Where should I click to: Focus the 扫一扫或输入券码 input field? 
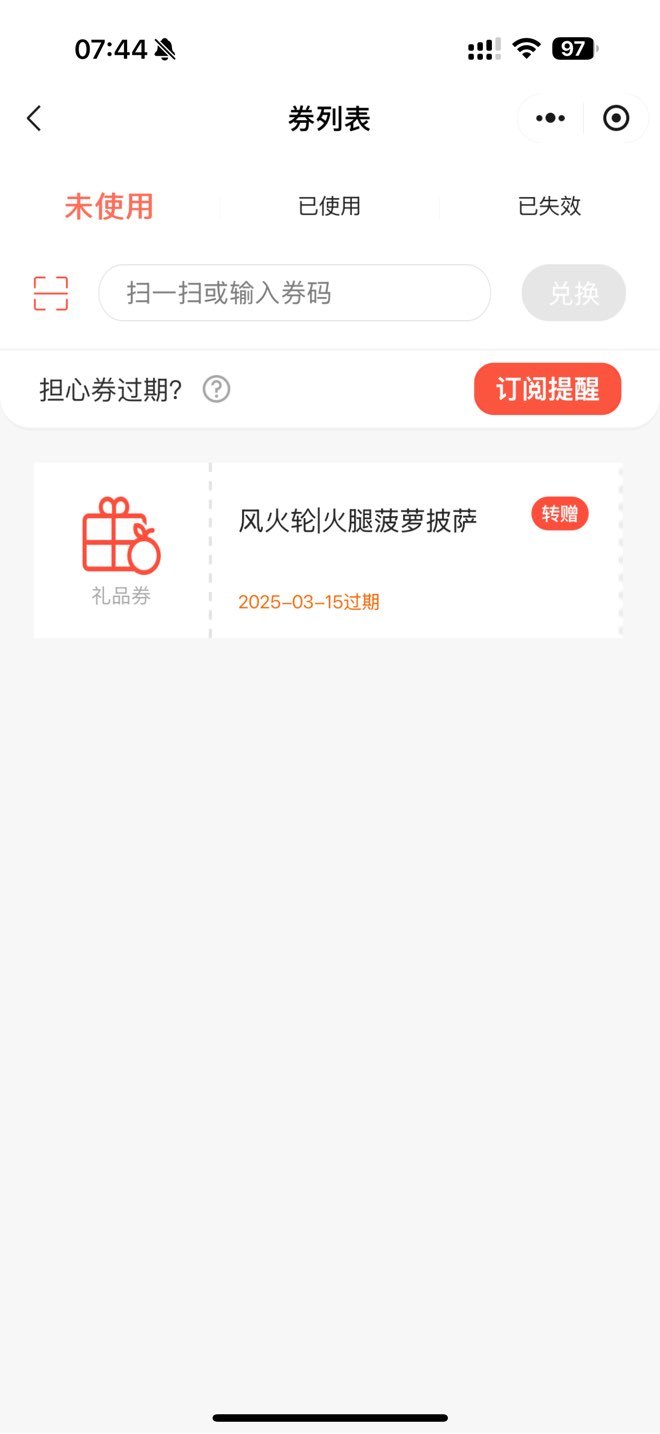coord(295,293)
